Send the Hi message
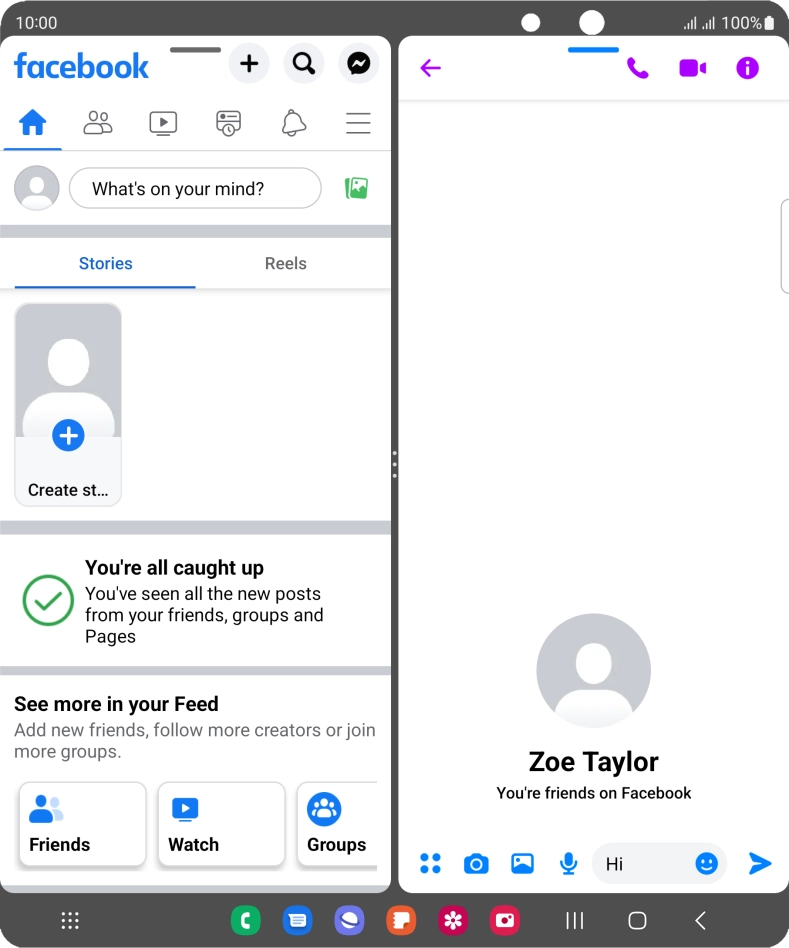This screenshot has height=948, width=789. click(760, 863)
